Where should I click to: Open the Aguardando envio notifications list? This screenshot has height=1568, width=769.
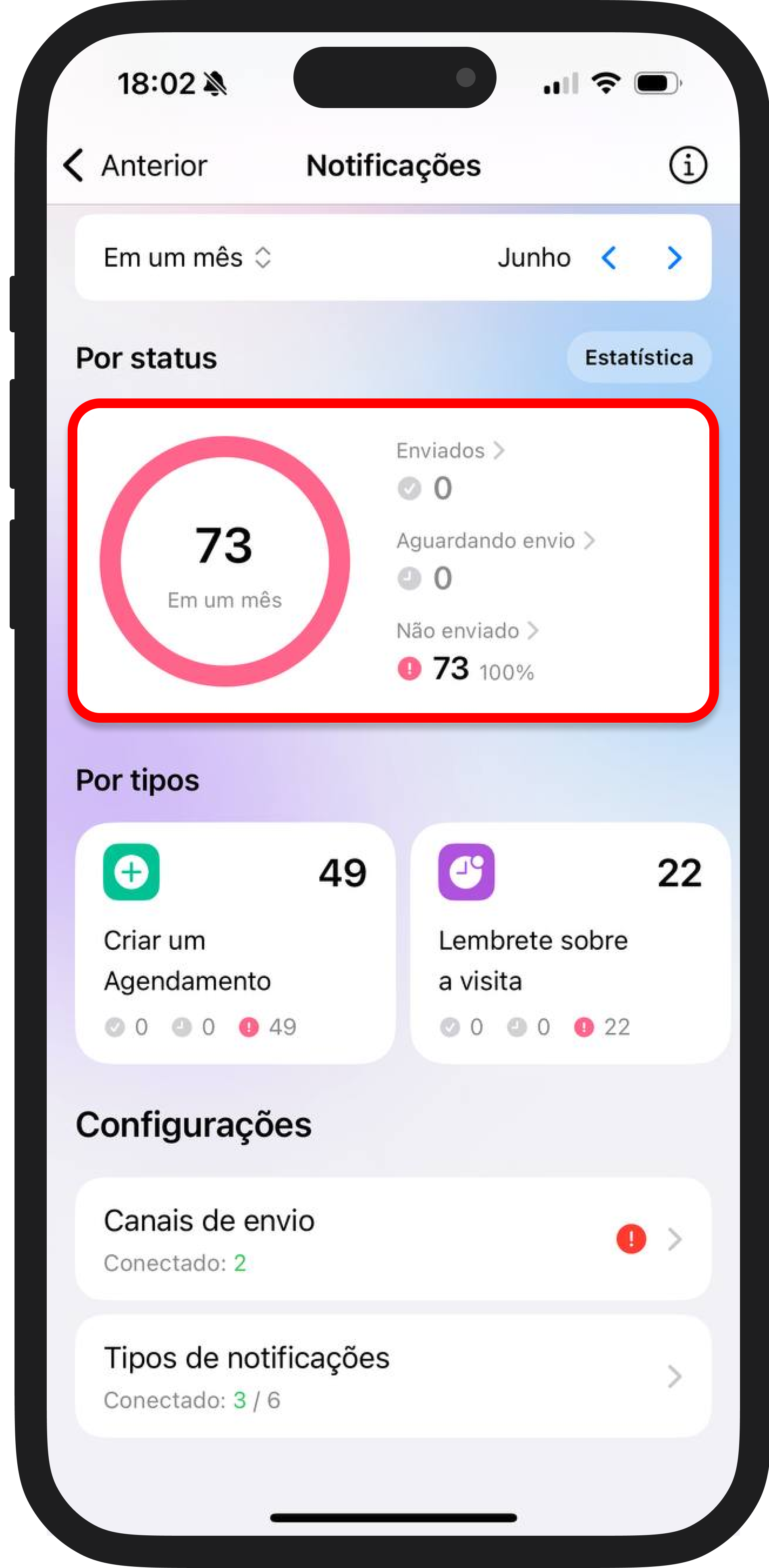click(496, 540)
